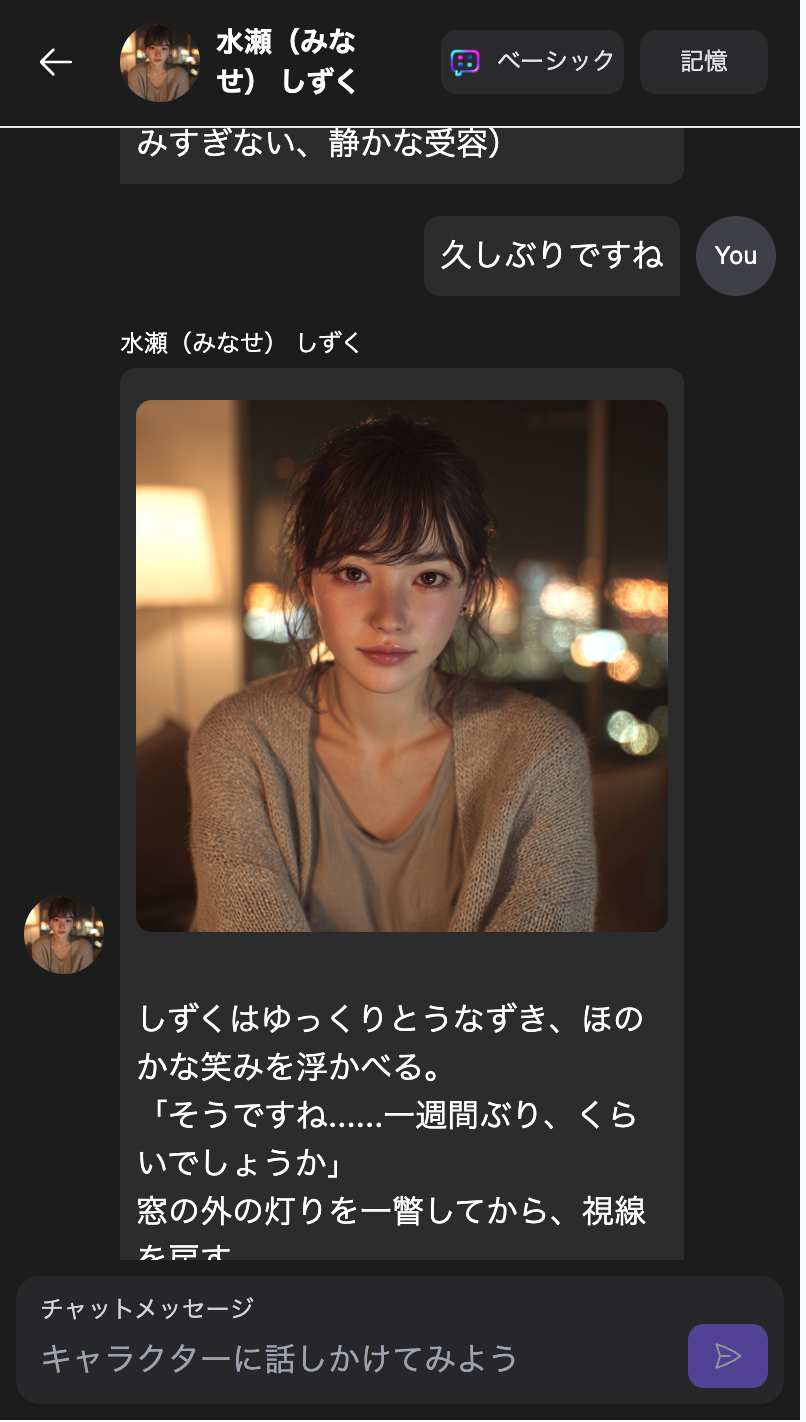The height and width of the screenshot is (1422, 806).
Task: Tap the チャットメッセージ label
Action: coord(146,1306)
